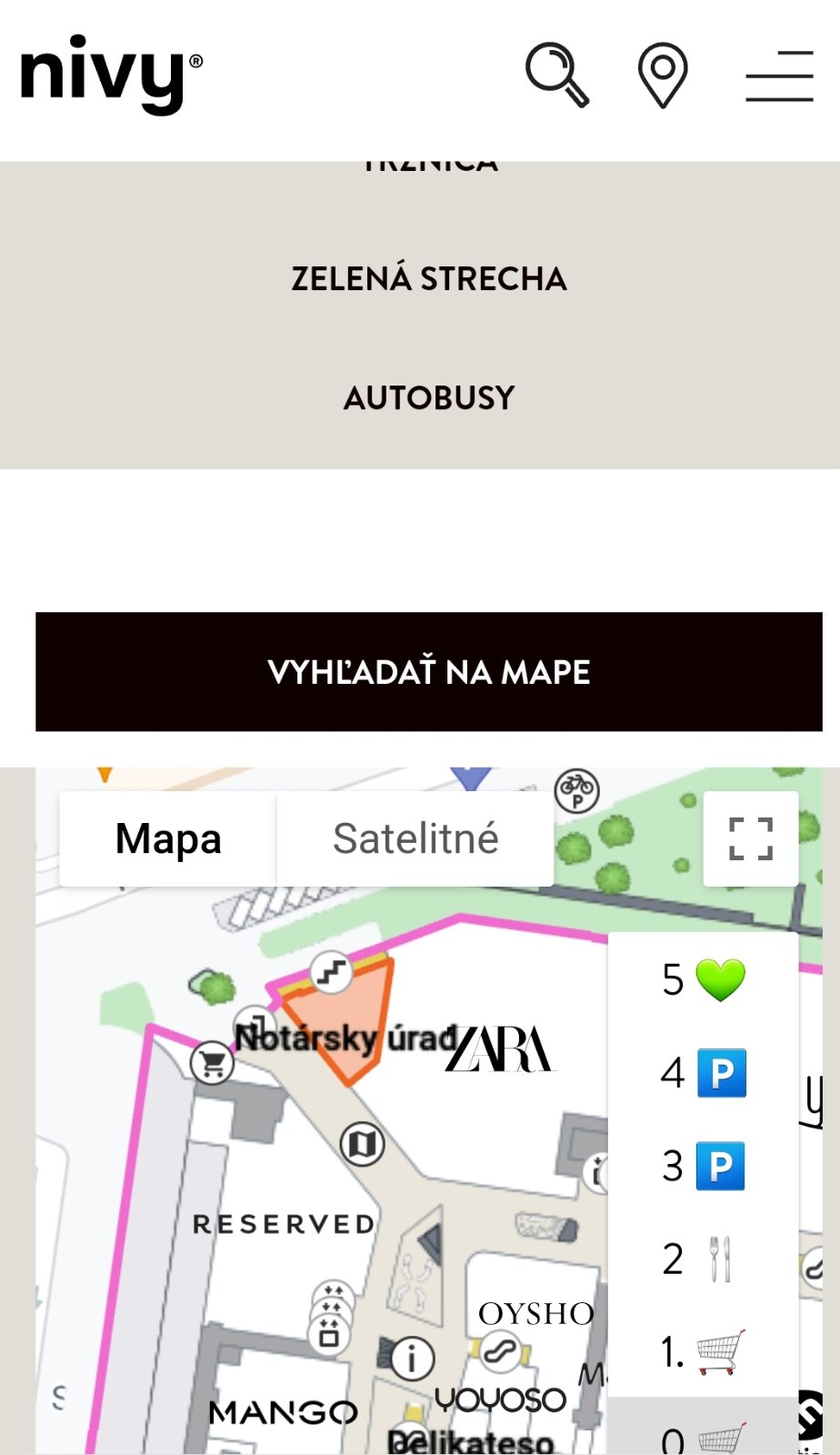
Task: Tap the OYSHO store on the map
Action: (535, 1313)
